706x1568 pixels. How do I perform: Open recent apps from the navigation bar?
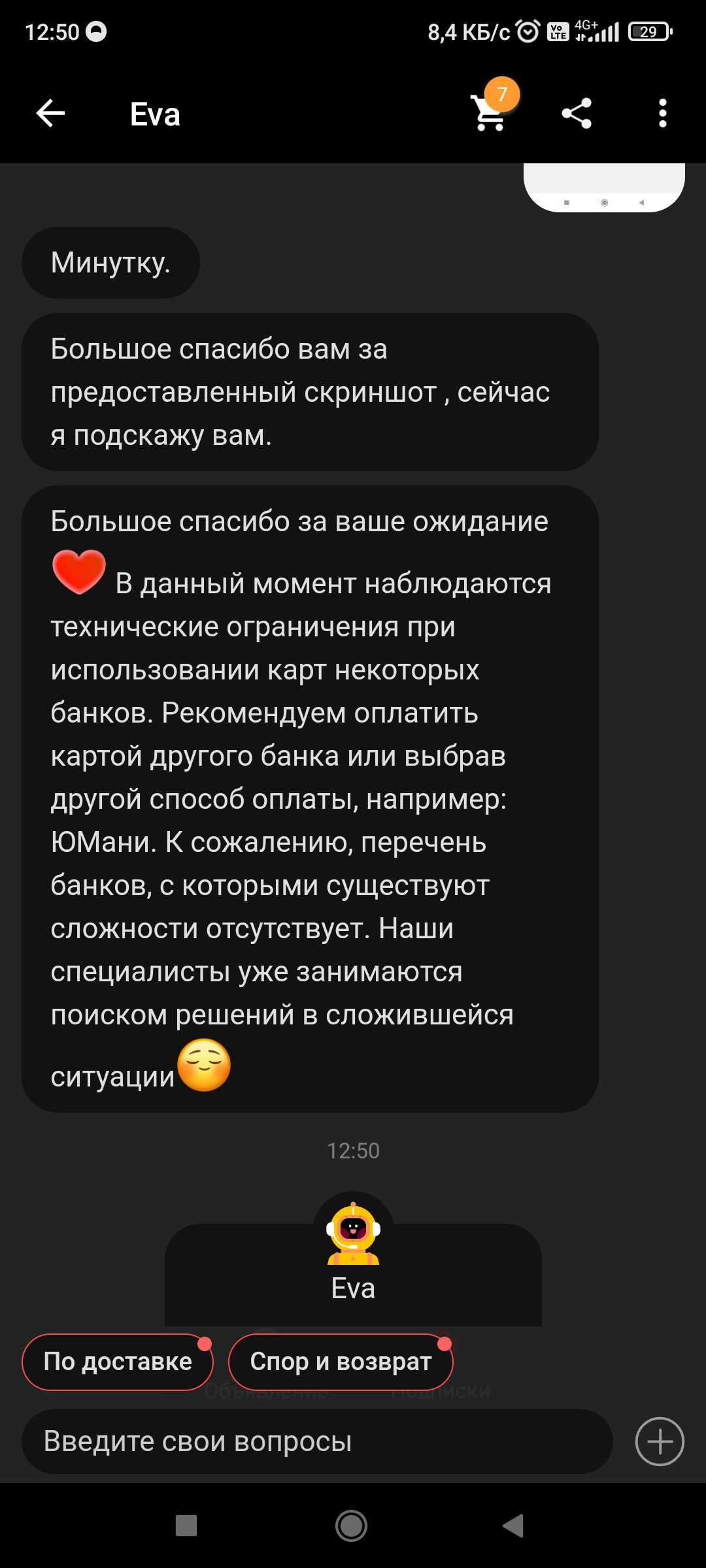click(x=186, y=1526)
